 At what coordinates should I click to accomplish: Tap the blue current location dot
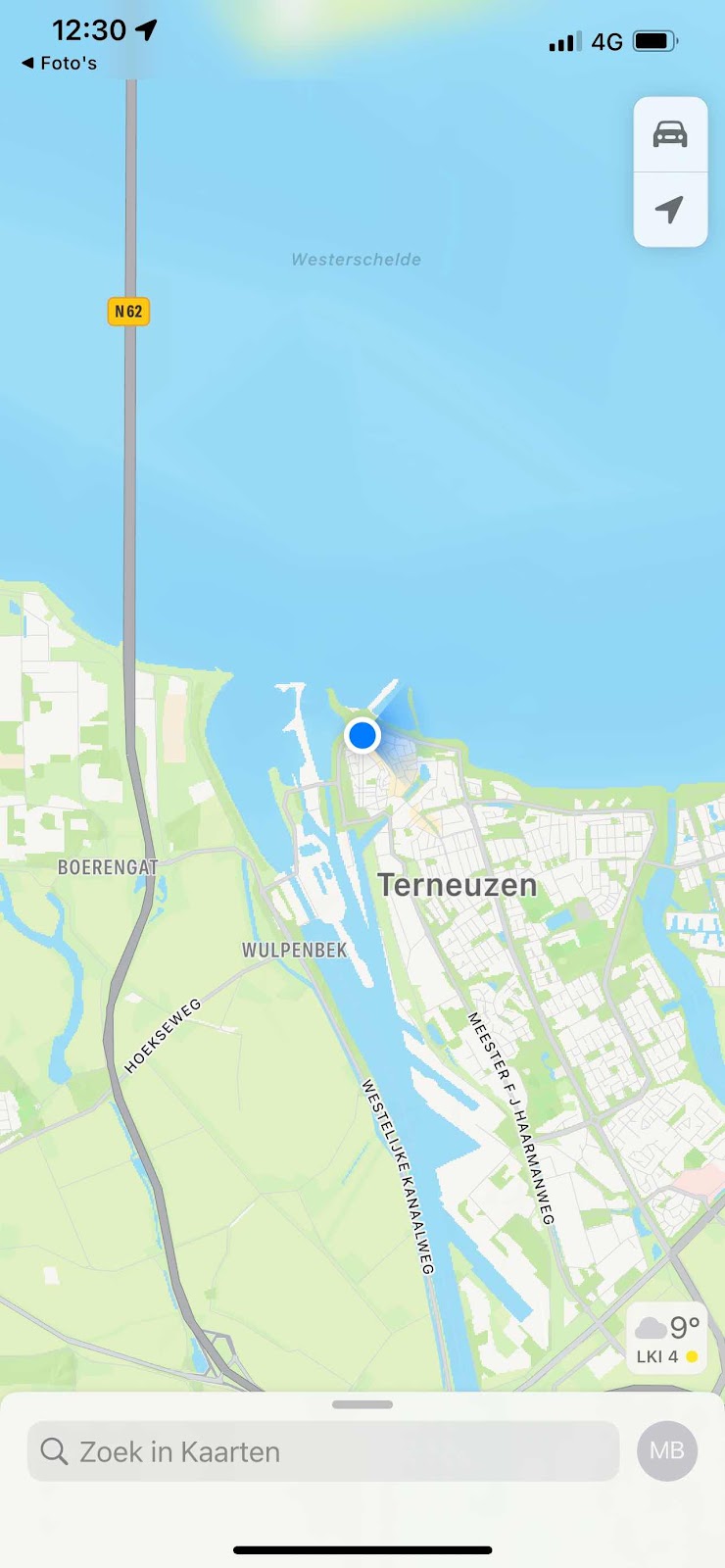point(362,734)
